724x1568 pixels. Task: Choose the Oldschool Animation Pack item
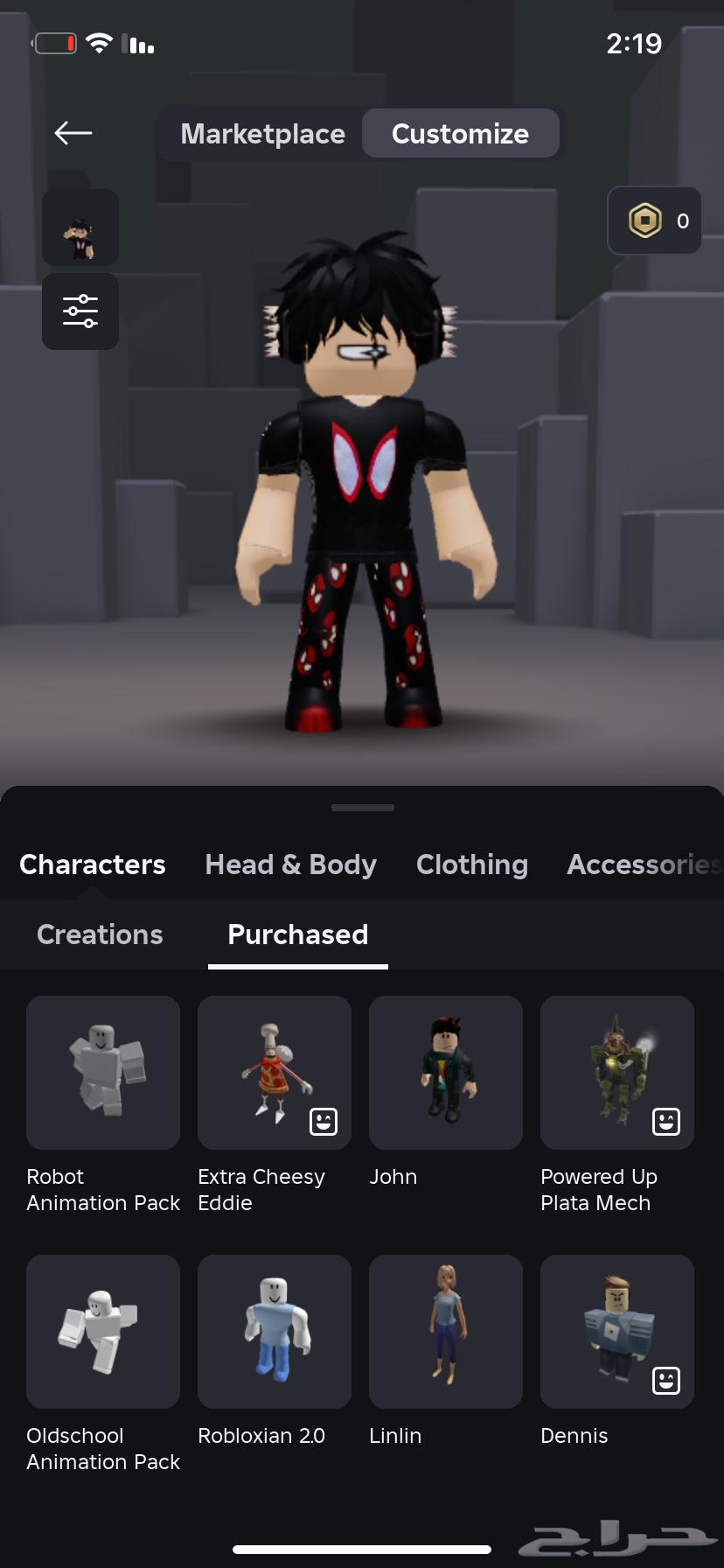tap(103, 1332)
